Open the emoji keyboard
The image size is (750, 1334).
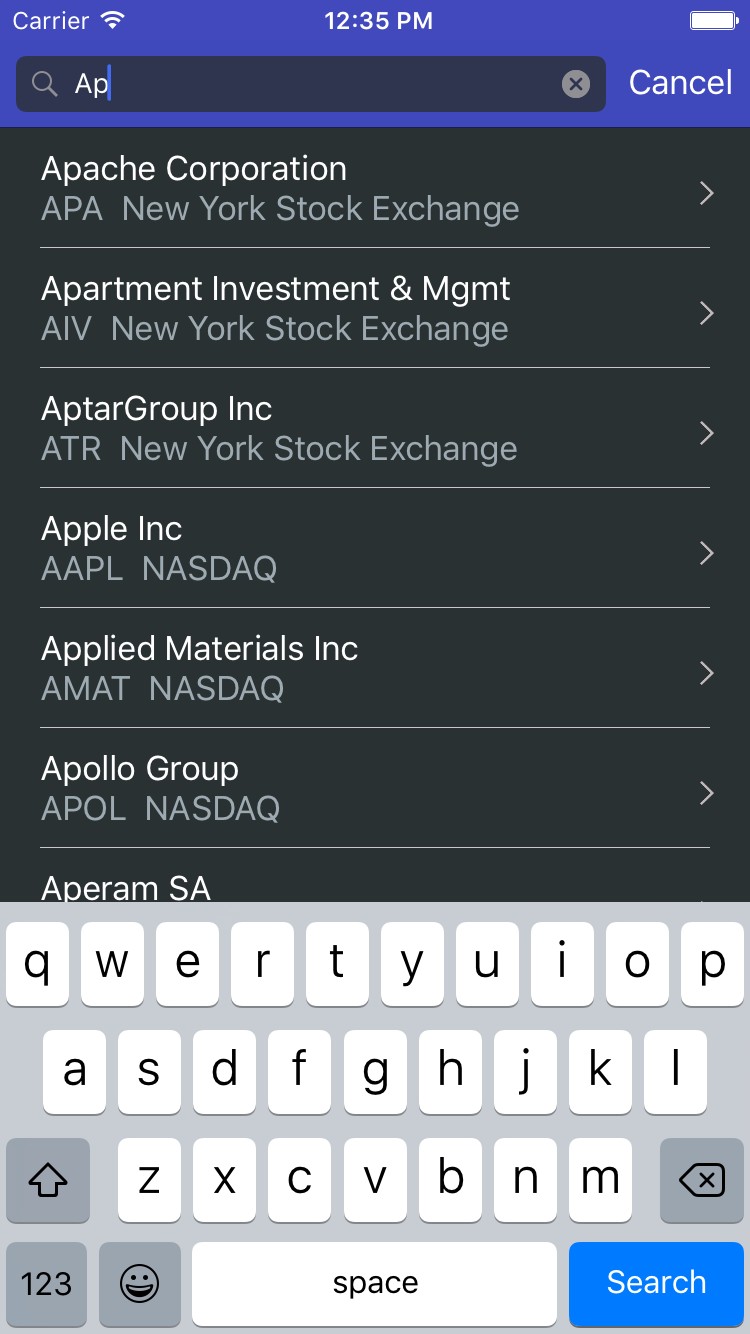coord(140,1283)
